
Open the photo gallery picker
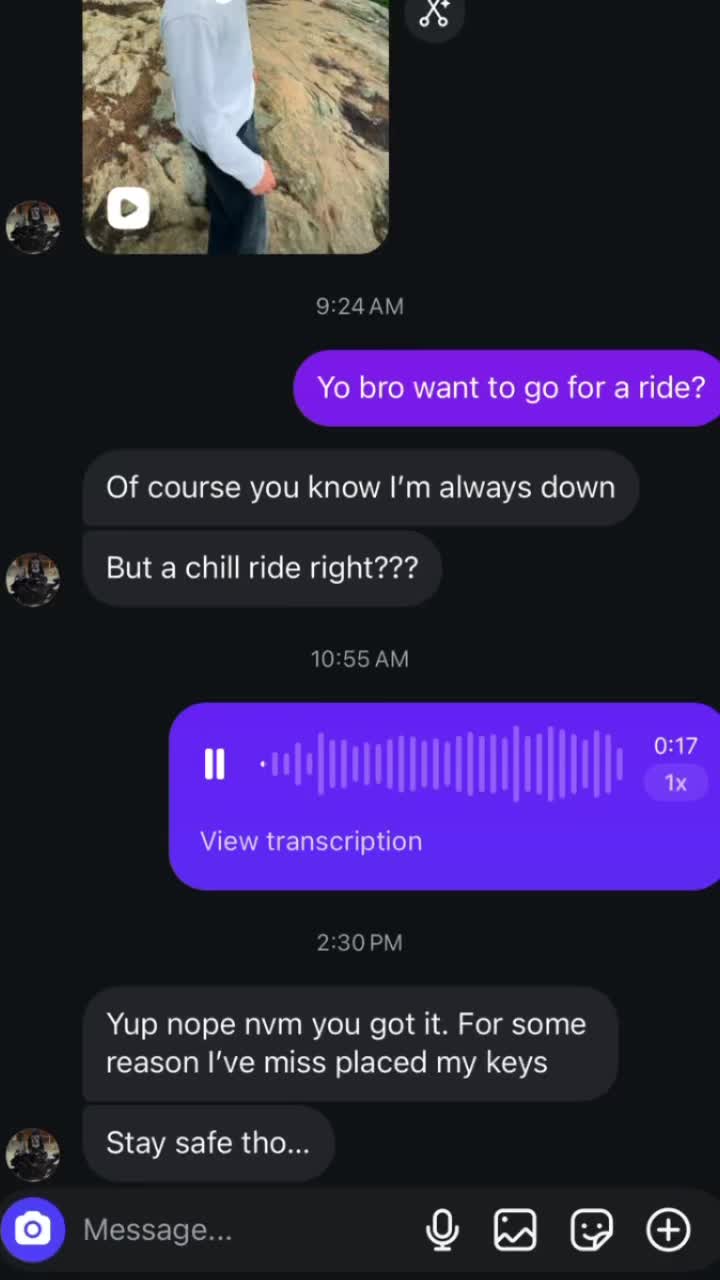click(515, 1230)
